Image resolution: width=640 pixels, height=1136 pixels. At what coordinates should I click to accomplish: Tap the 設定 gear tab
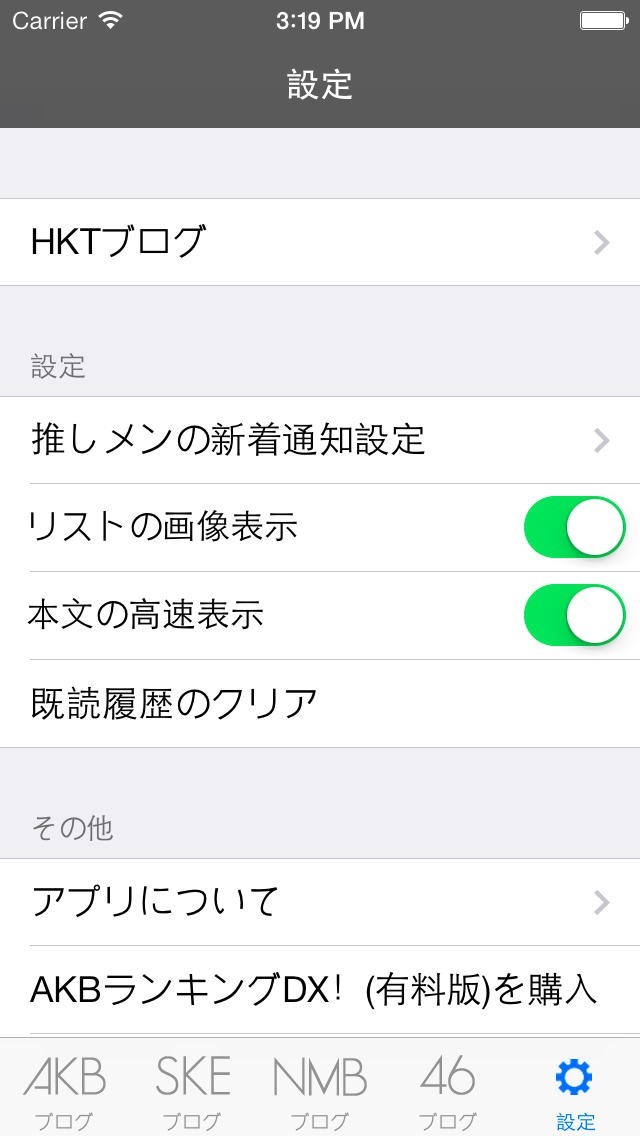[575, 1090]
